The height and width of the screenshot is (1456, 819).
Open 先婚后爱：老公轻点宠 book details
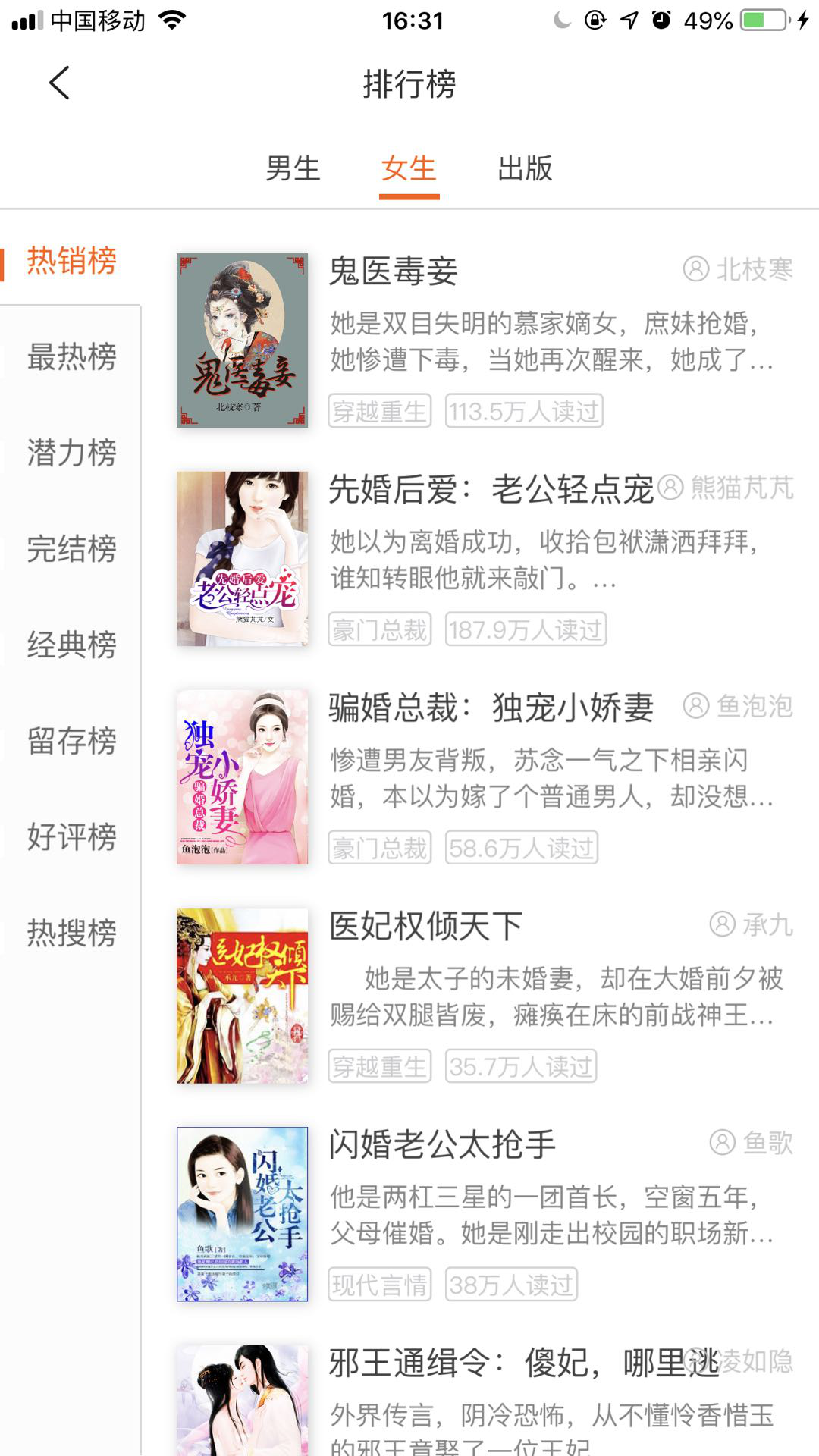tap(491, 490)
